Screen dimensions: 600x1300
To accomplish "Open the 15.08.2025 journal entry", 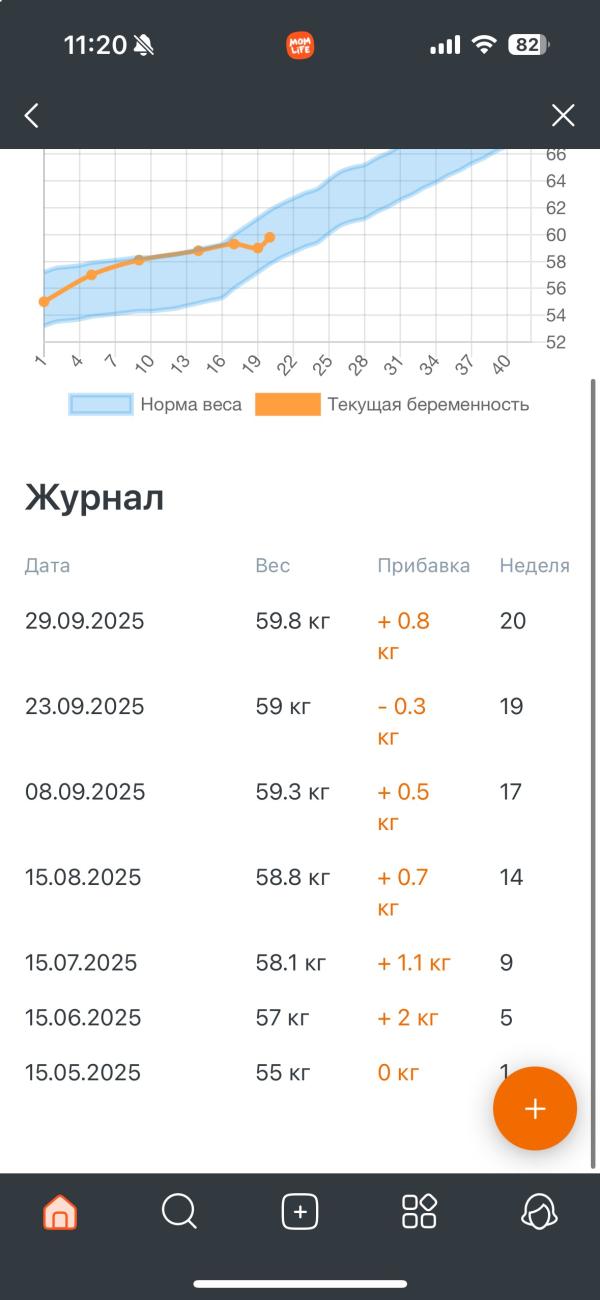I will click(x=298, y=892).
